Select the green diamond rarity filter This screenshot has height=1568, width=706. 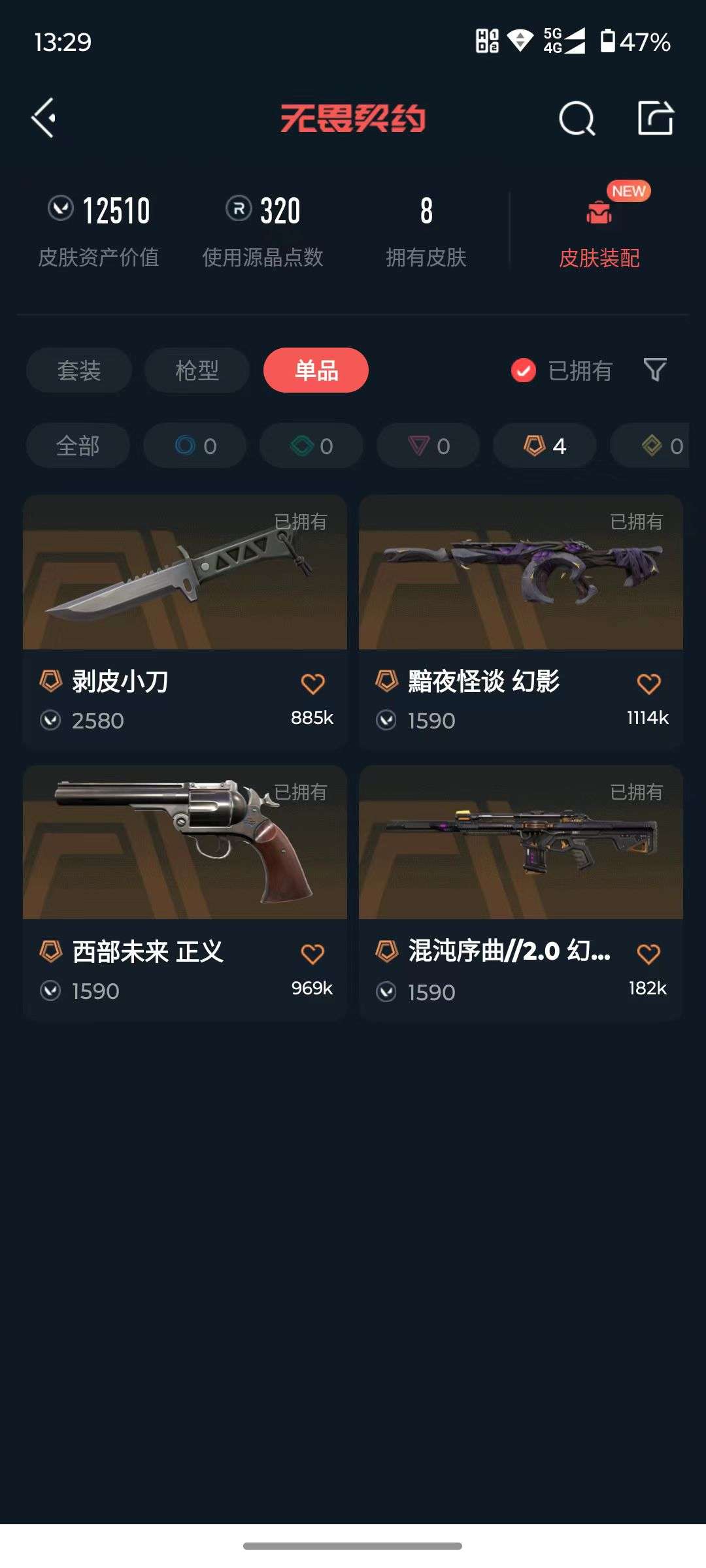pos(311,446)
